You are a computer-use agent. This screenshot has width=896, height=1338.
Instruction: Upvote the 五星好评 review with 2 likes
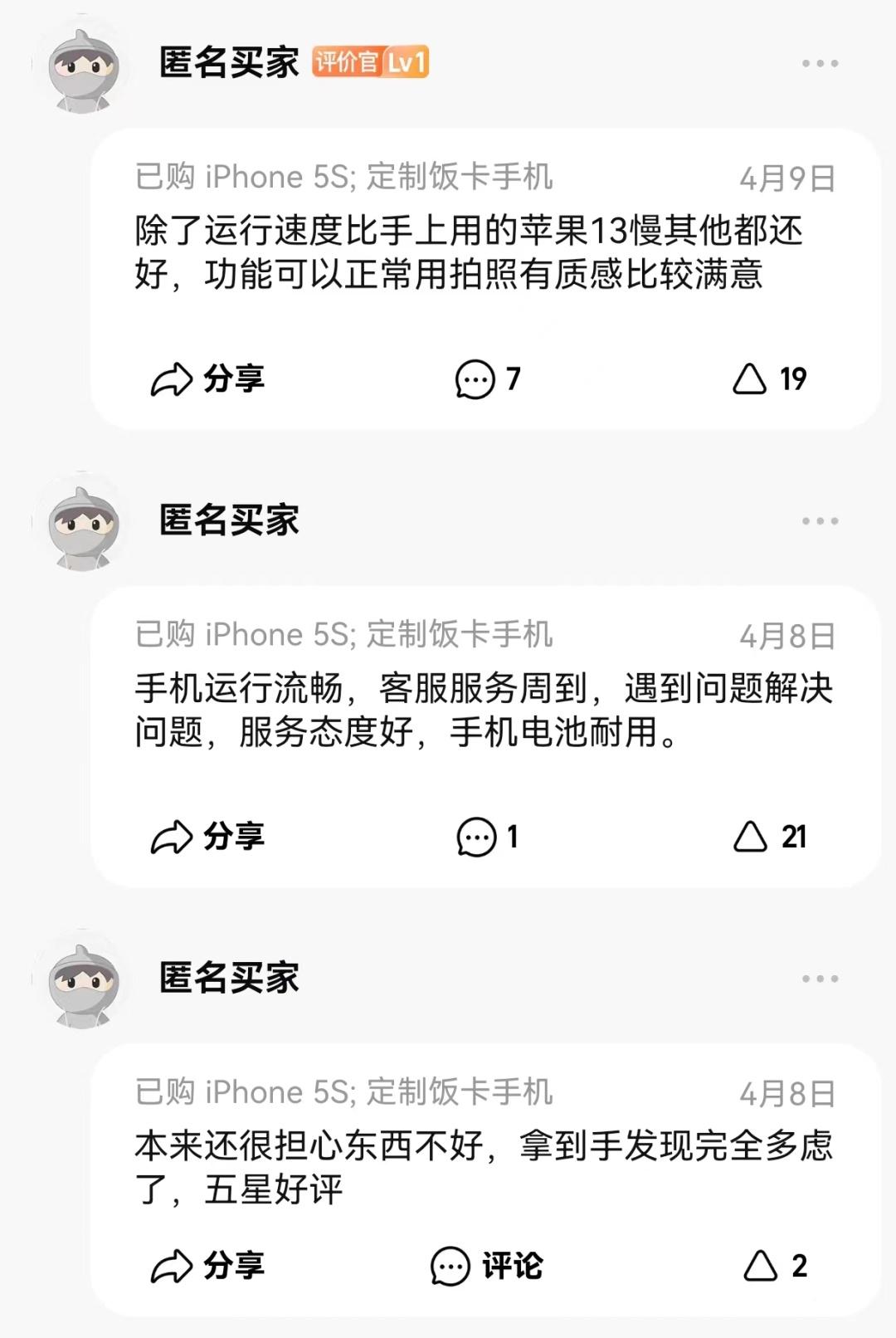775,1266
